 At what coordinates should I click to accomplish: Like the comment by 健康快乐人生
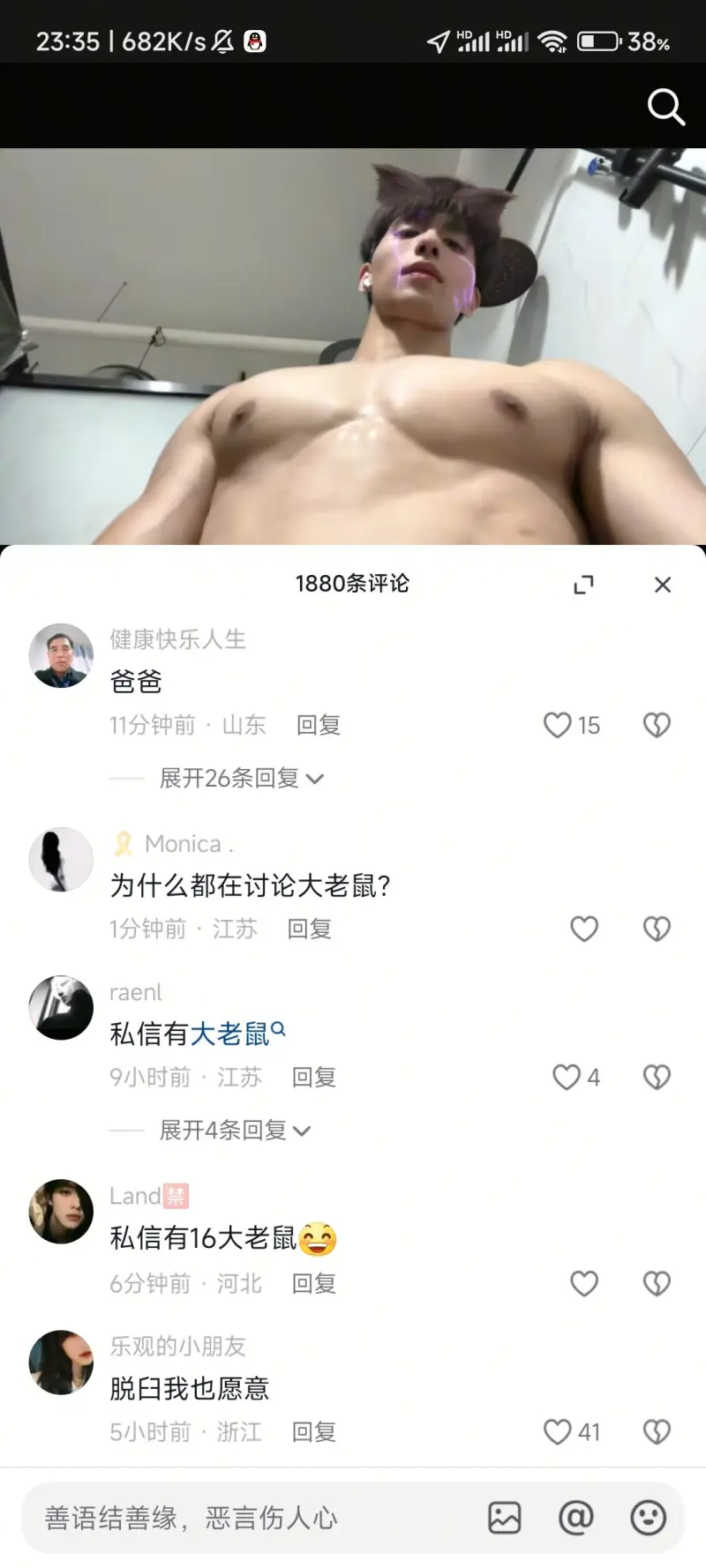[558, 725]
